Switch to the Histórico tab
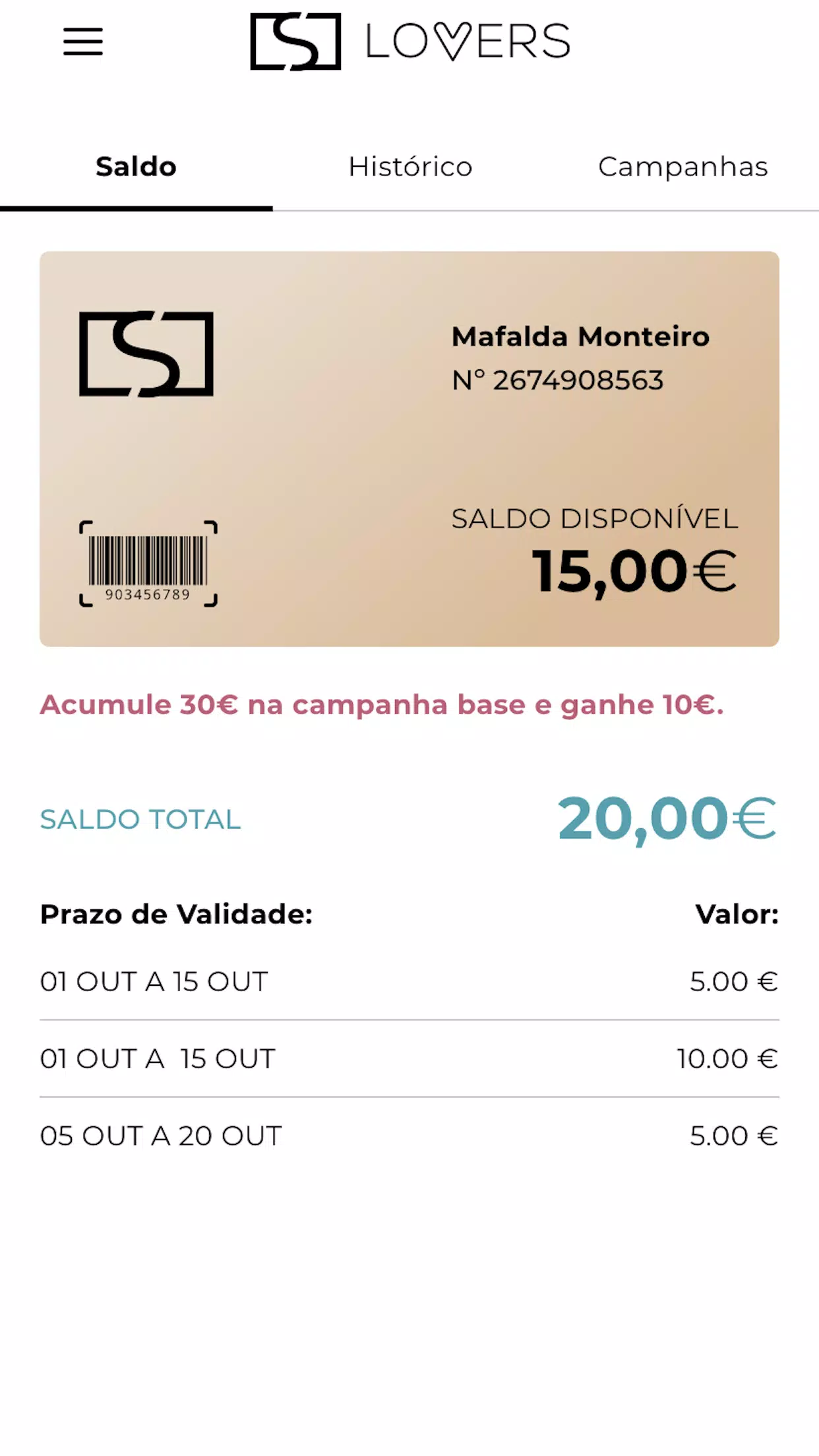Viewport: 819px width, 1456px height. 410,167
